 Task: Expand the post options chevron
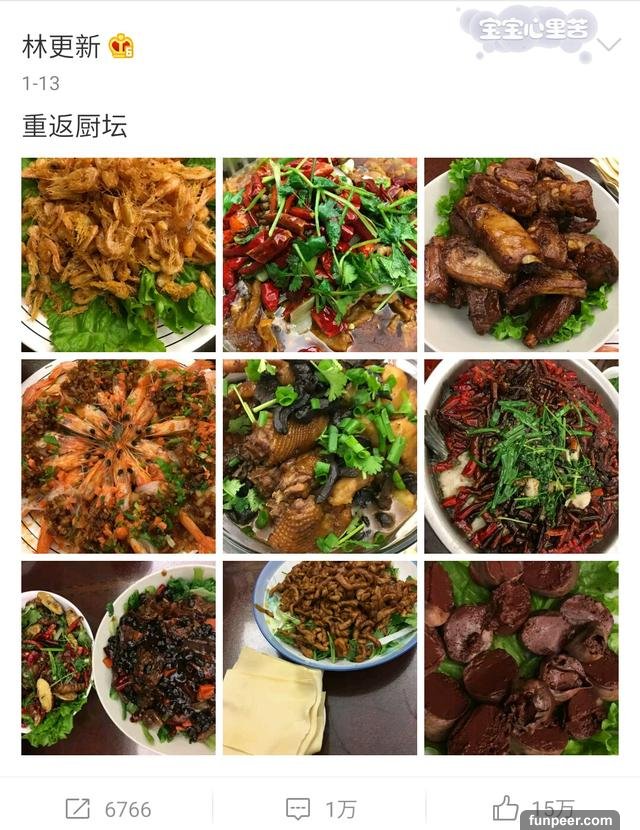coord(609,45)
